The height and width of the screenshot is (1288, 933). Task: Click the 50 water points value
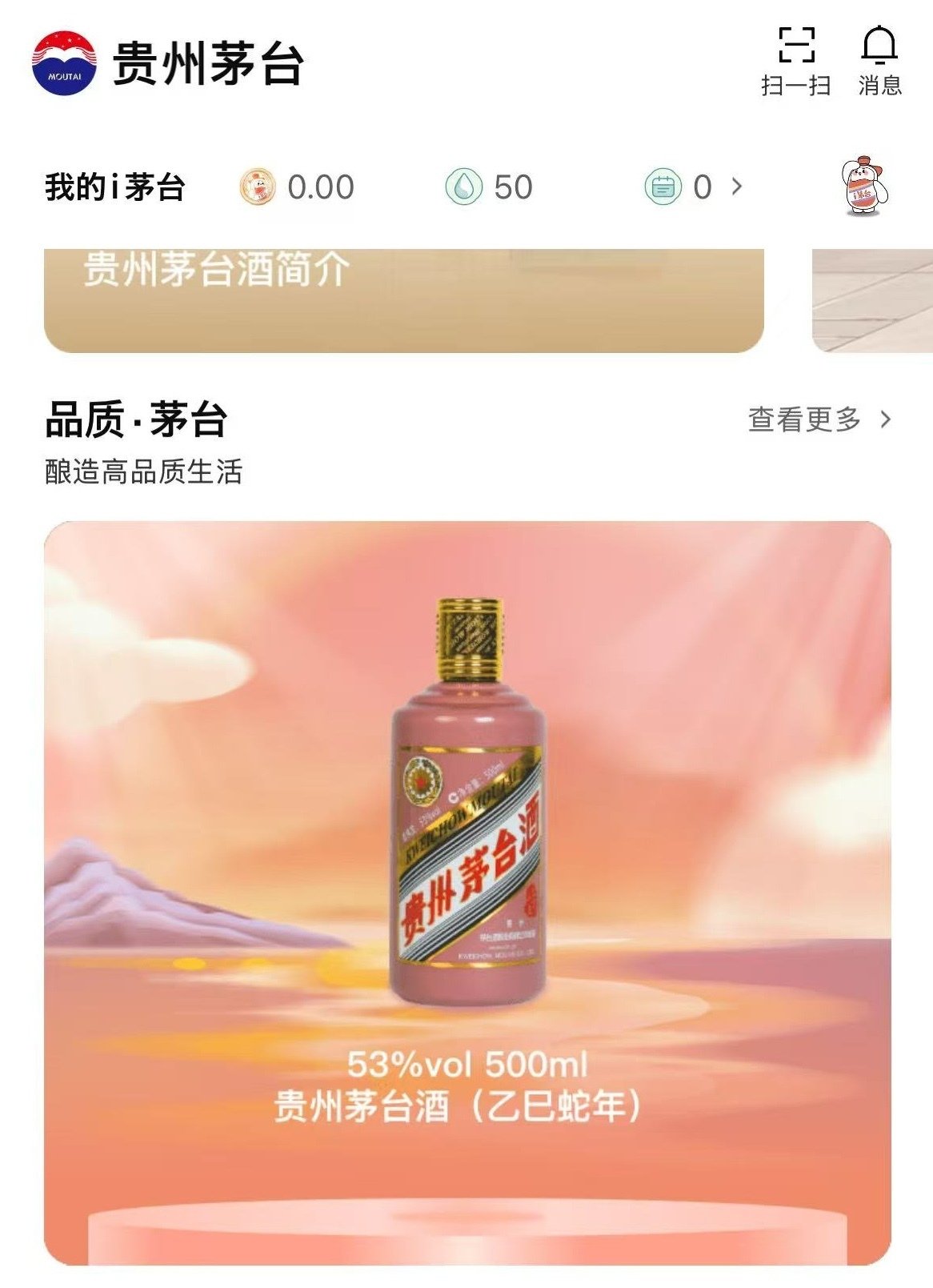coord(514,186)
